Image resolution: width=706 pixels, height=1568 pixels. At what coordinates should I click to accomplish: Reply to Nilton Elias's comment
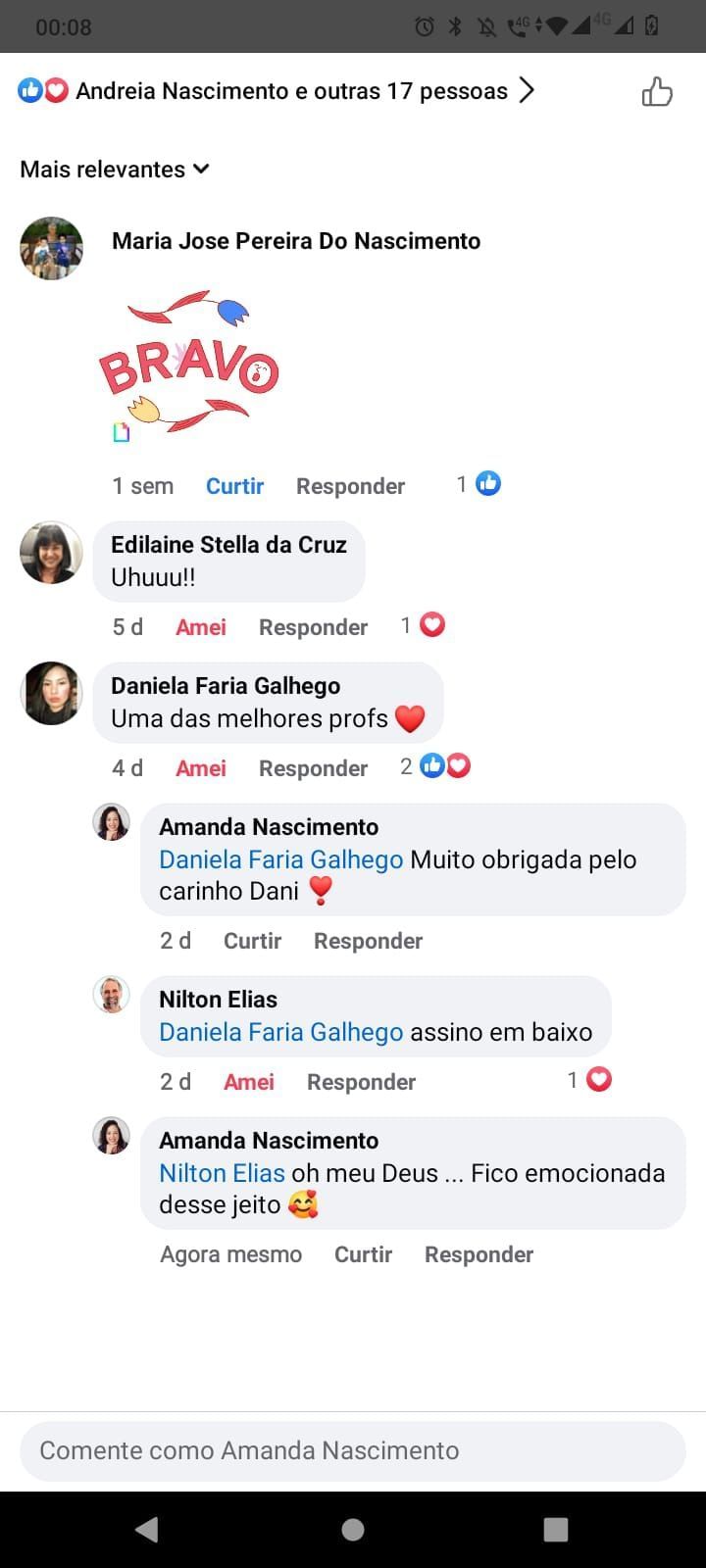[361, 1082]
